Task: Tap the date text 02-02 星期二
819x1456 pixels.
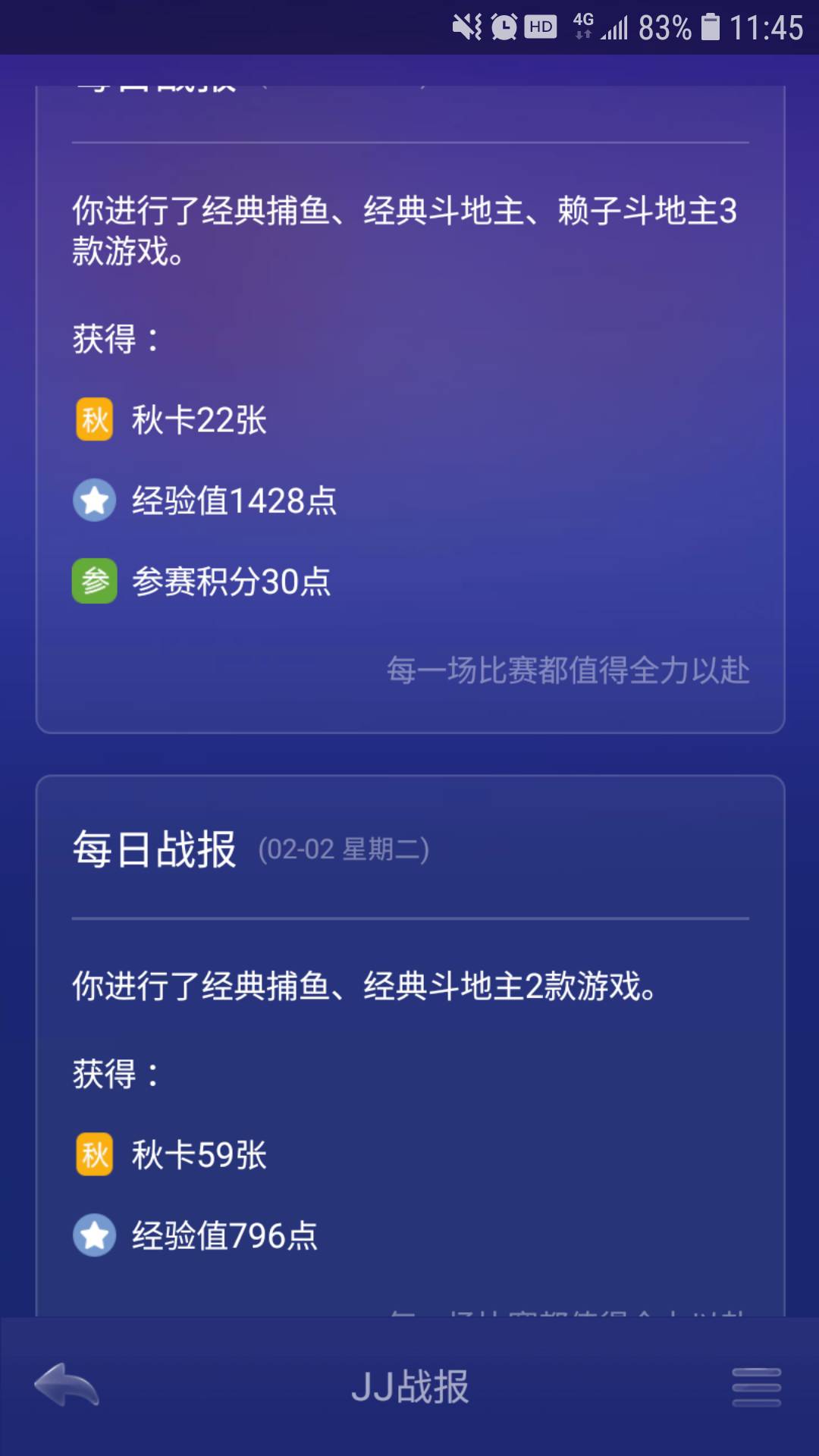Action: 343,852
